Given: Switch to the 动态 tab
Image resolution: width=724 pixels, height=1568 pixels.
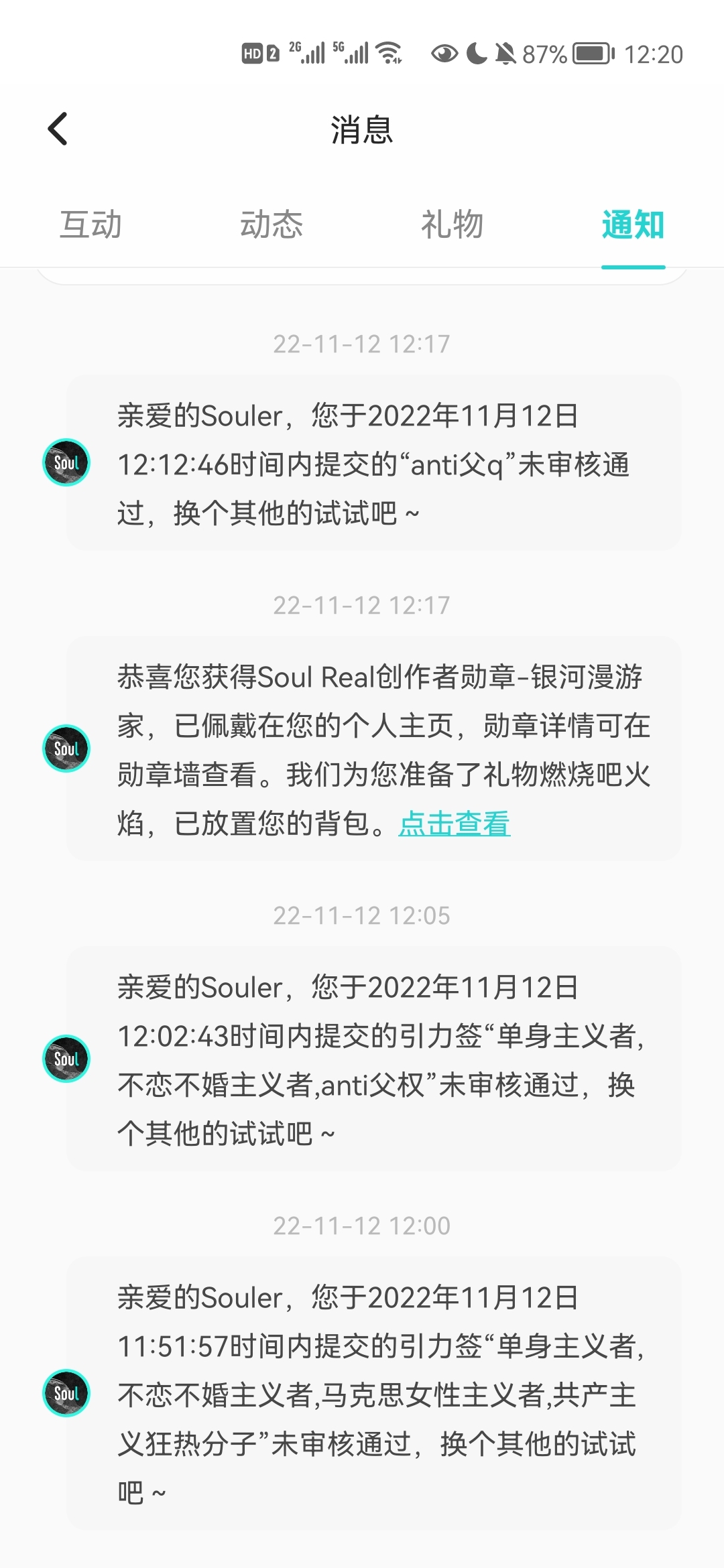Looking at the screenshot, I should [x=271, y=224].
